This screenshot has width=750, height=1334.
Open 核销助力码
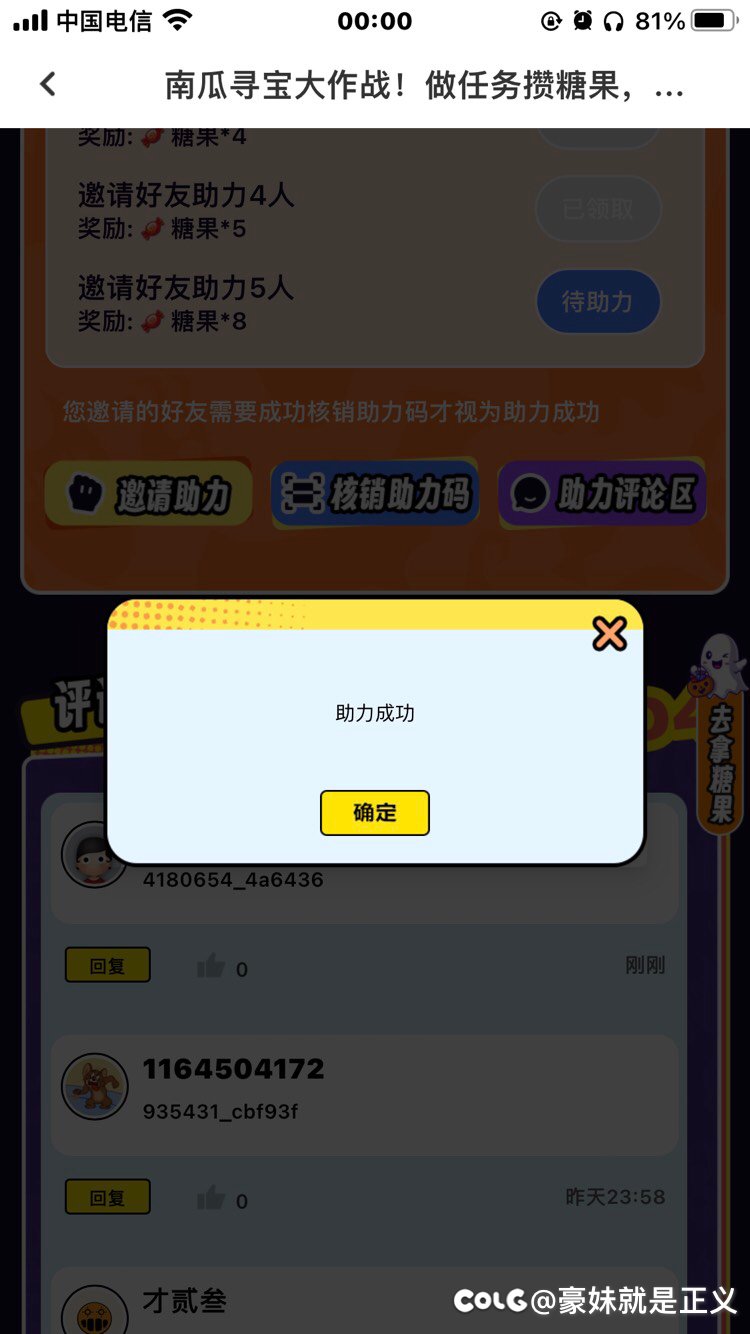[x=374, y=493]
